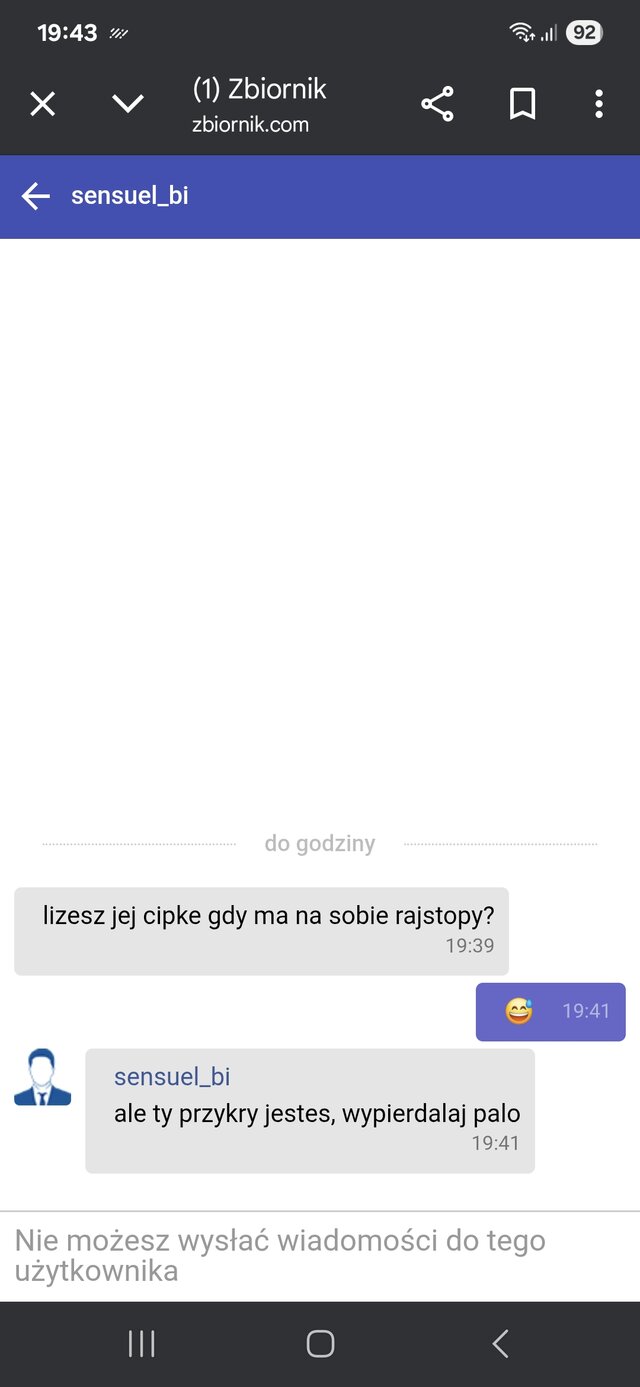Close the browser tab with the X
The height and width of the screenshot is (1387, 640).
42,103
